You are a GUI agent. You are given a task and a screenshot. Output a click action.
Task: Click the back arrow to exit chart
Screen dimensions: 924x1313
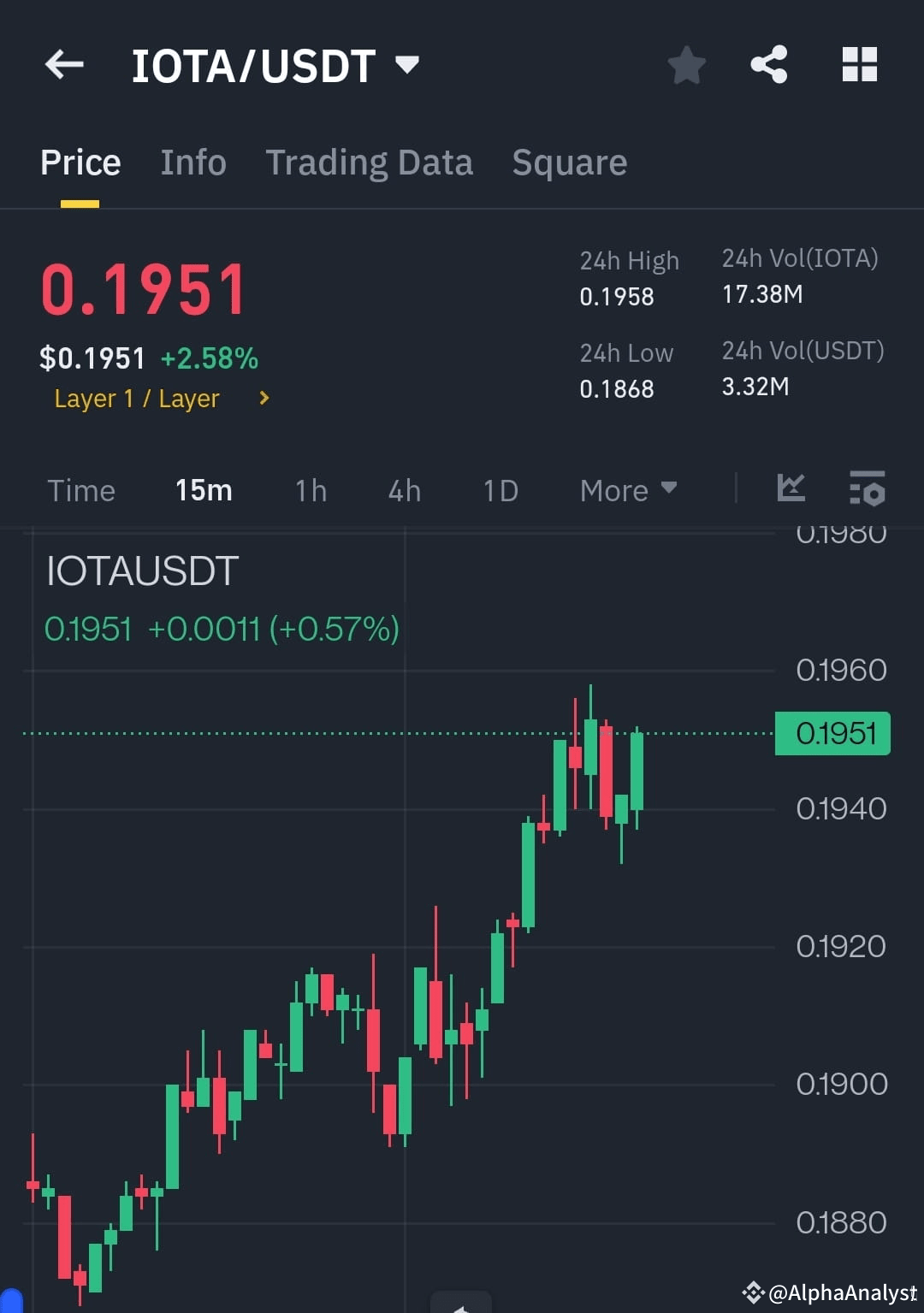[x=64, y=64]
